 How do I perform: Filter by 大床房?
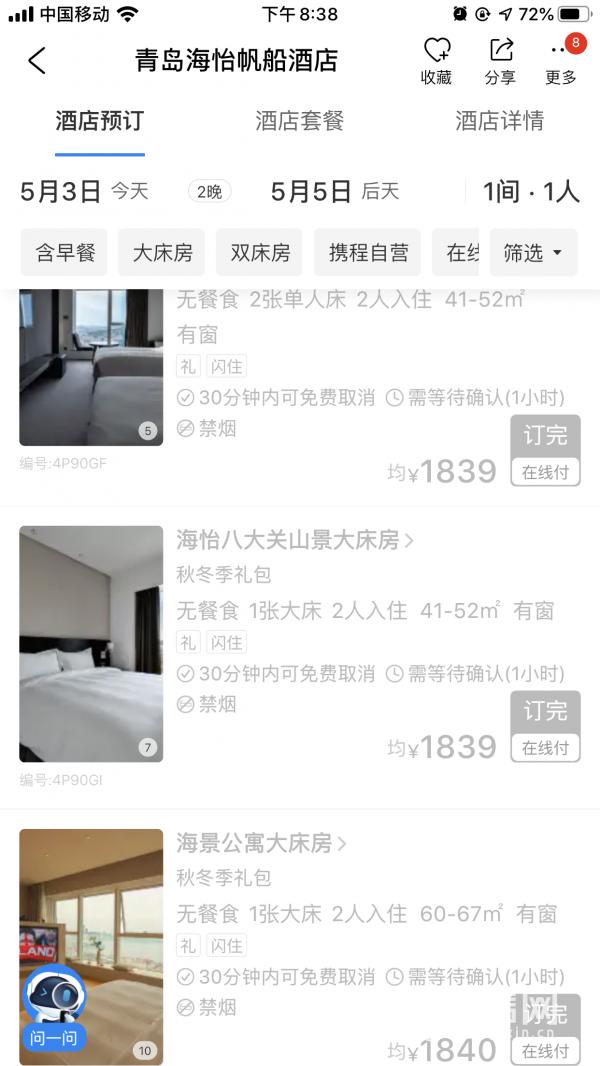click(x=162, y=253)
